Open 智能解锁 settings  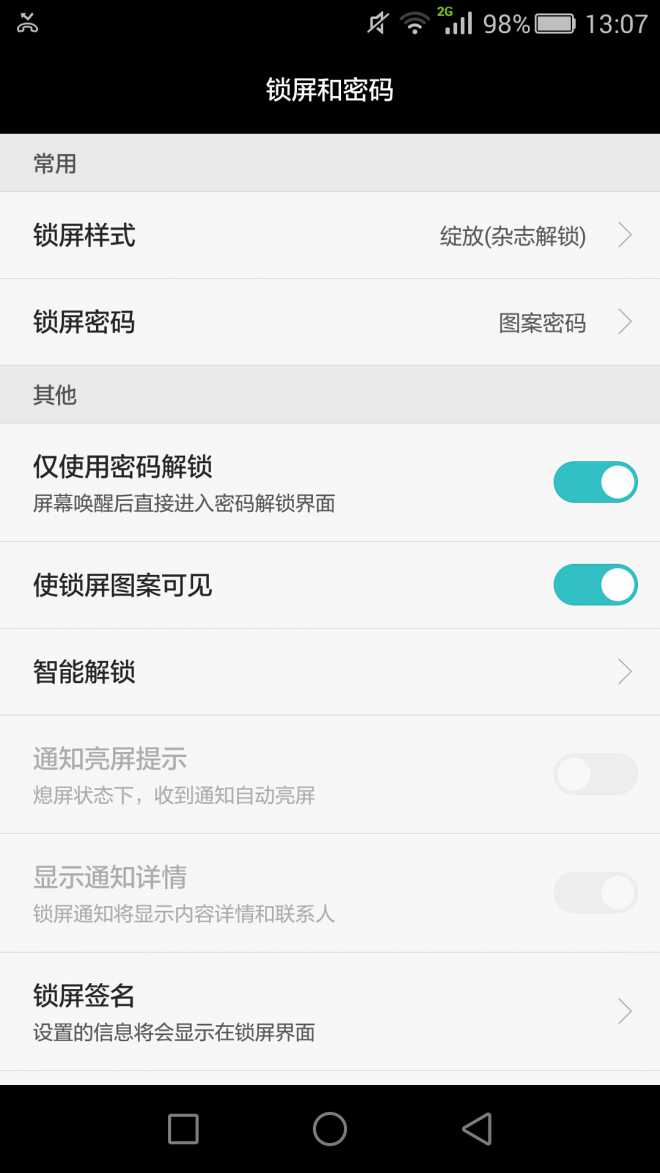pos(330,672)
